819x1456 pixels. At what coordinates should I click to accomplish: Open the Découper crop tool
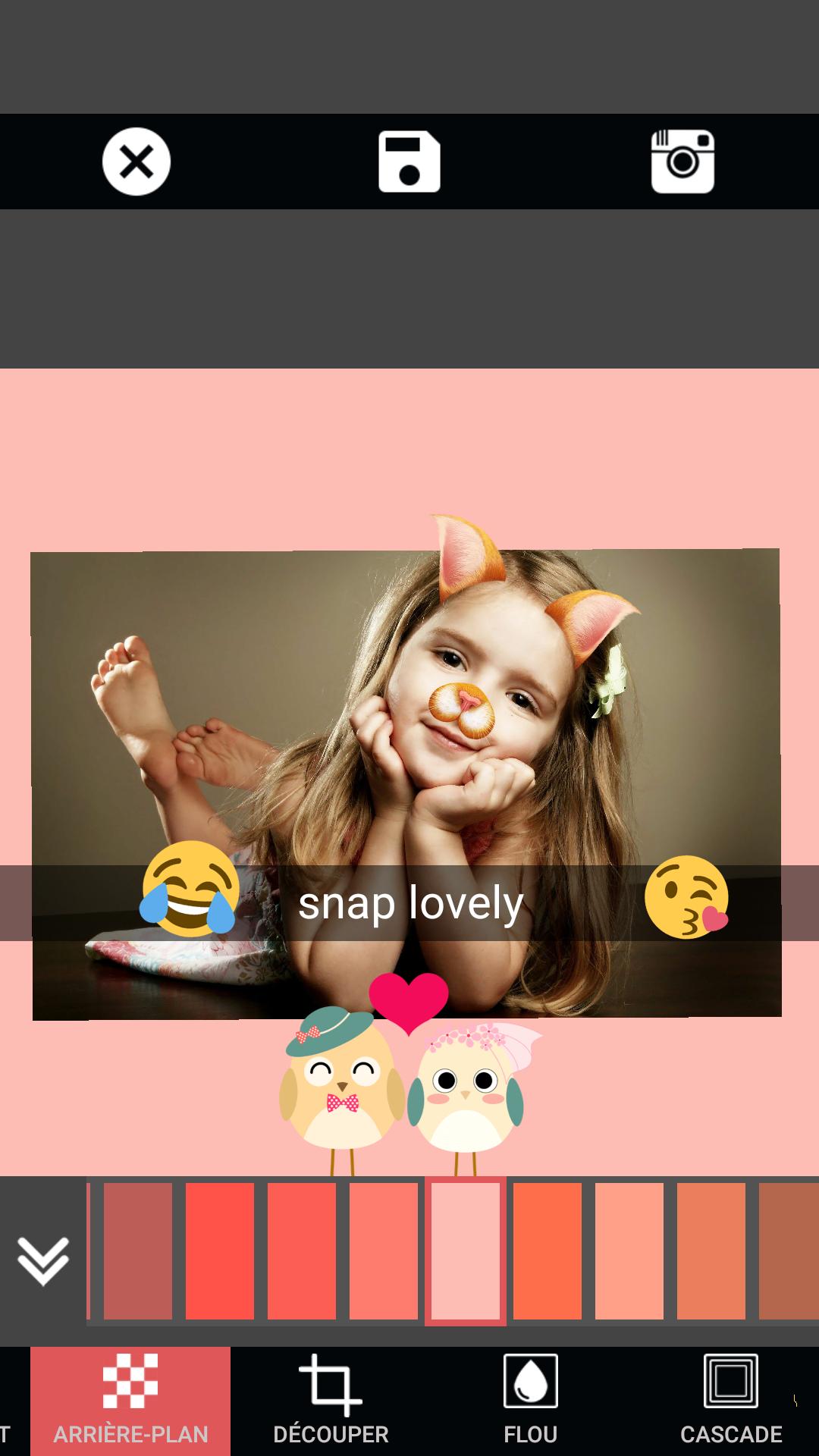pos(331,1401)
